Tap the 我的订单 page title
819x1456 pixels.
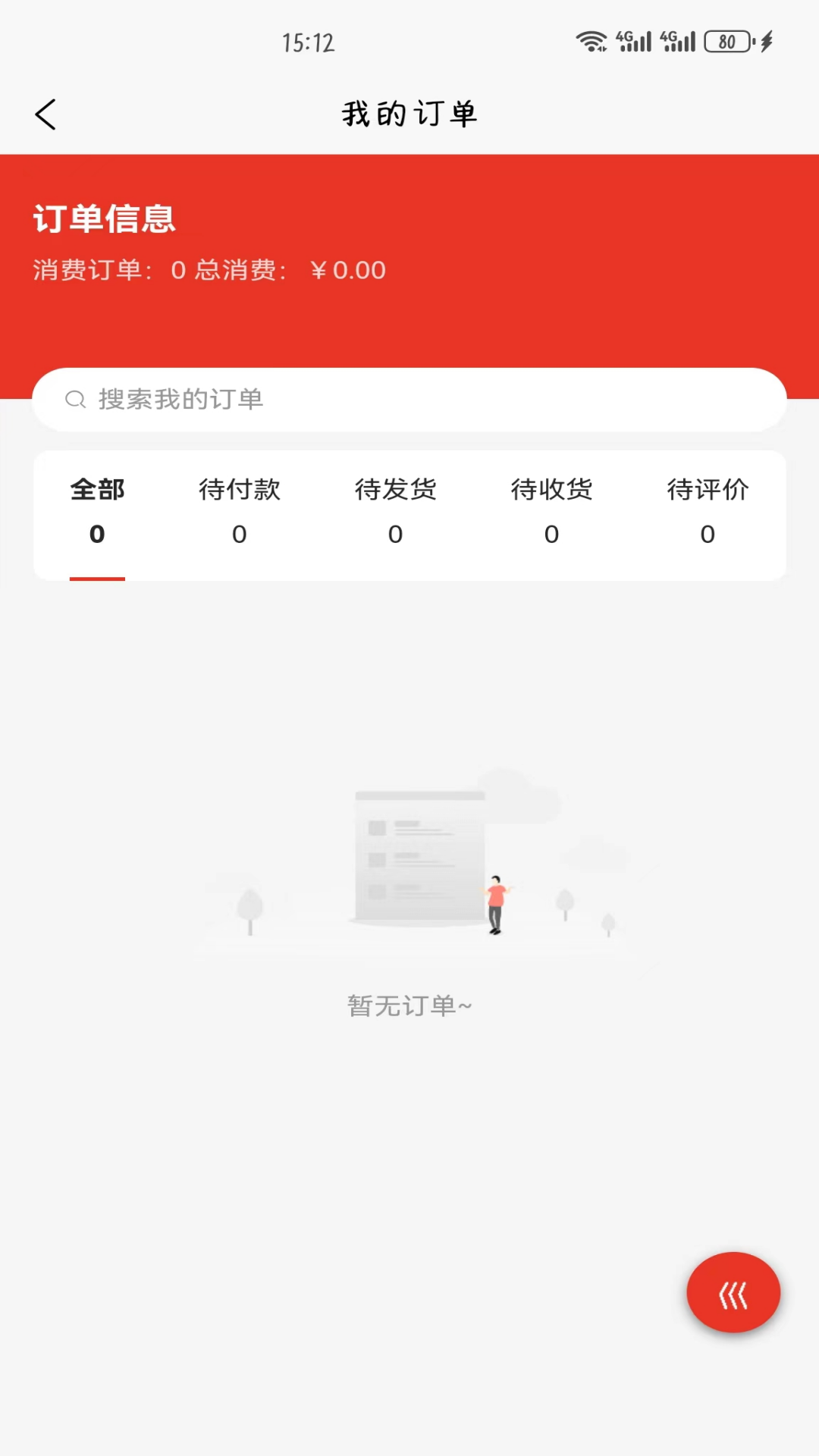pos(409,113)
